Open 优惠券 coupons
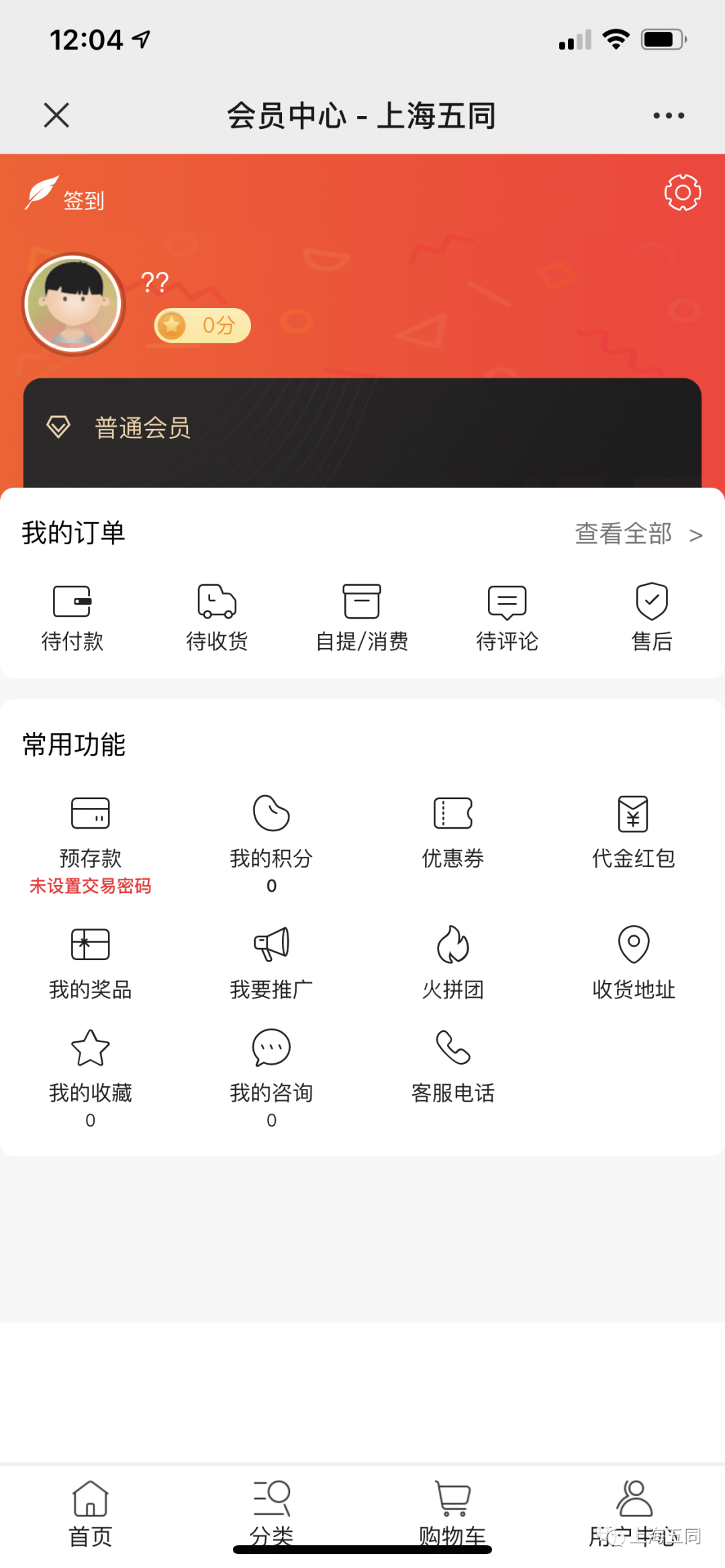This screenshot has width=725, height=1568. tap(452, 832)
